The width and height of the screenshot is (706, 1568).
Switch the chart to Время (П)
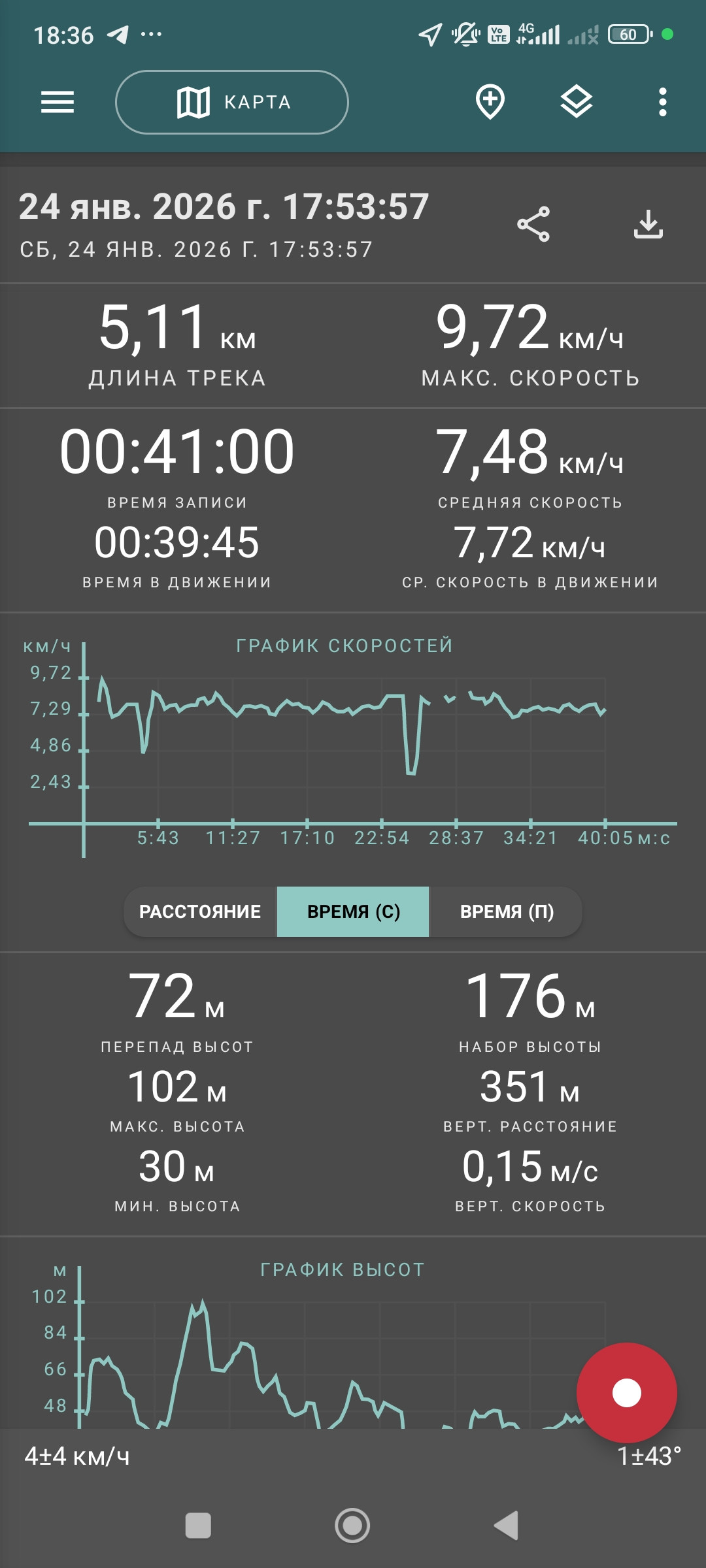tap(506, 911)
